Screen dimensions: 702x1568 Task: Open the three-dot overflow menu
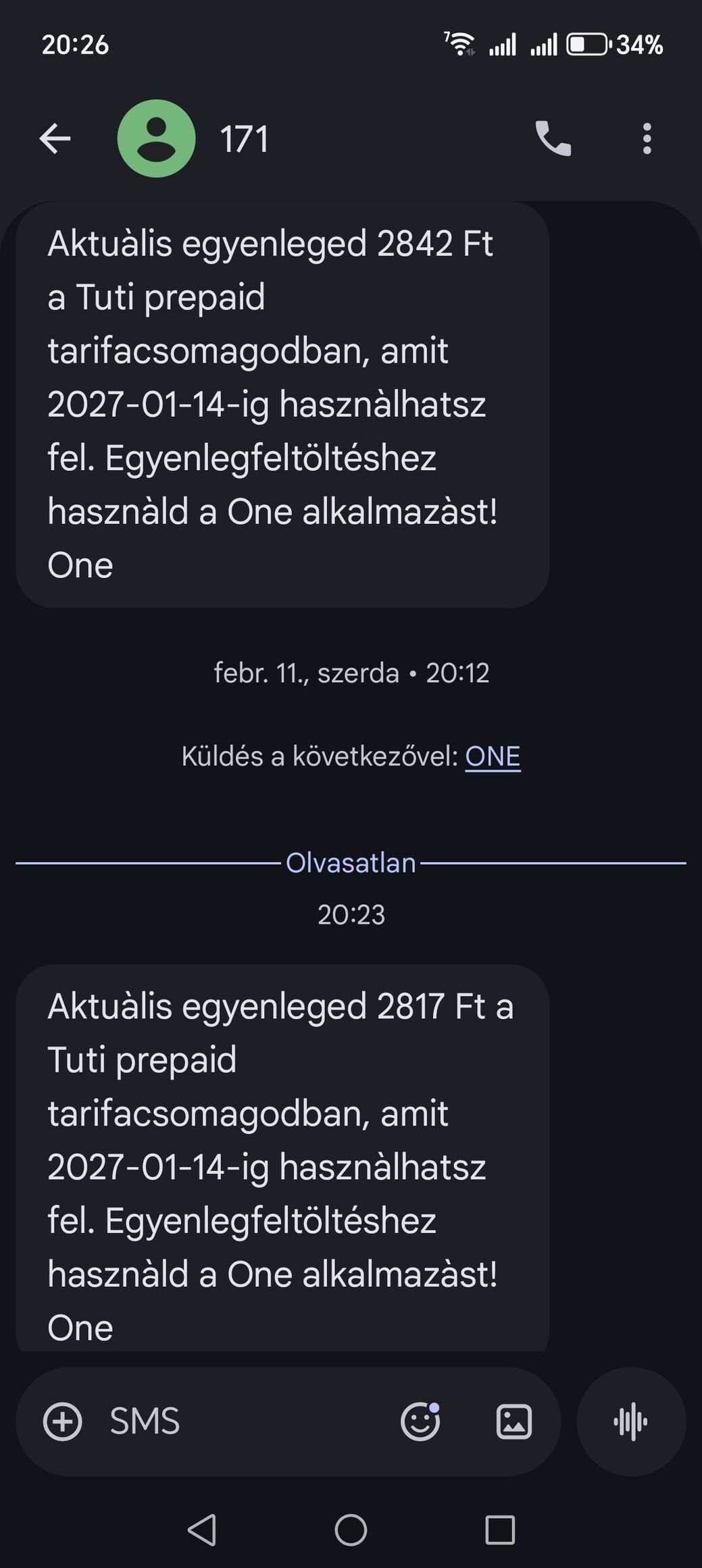647,139
